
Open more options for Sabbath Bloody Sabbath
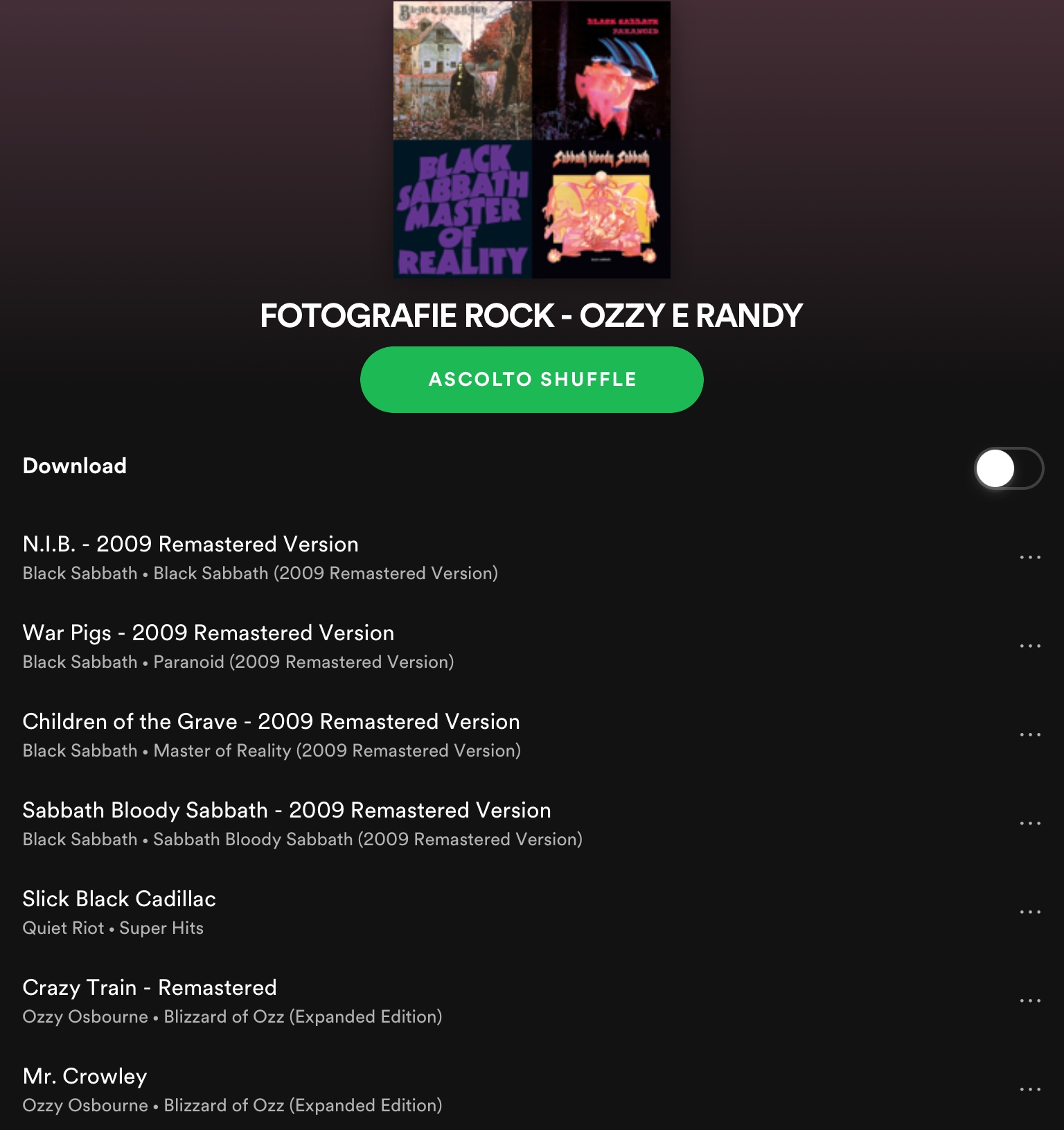click(x=1030, y=823)
